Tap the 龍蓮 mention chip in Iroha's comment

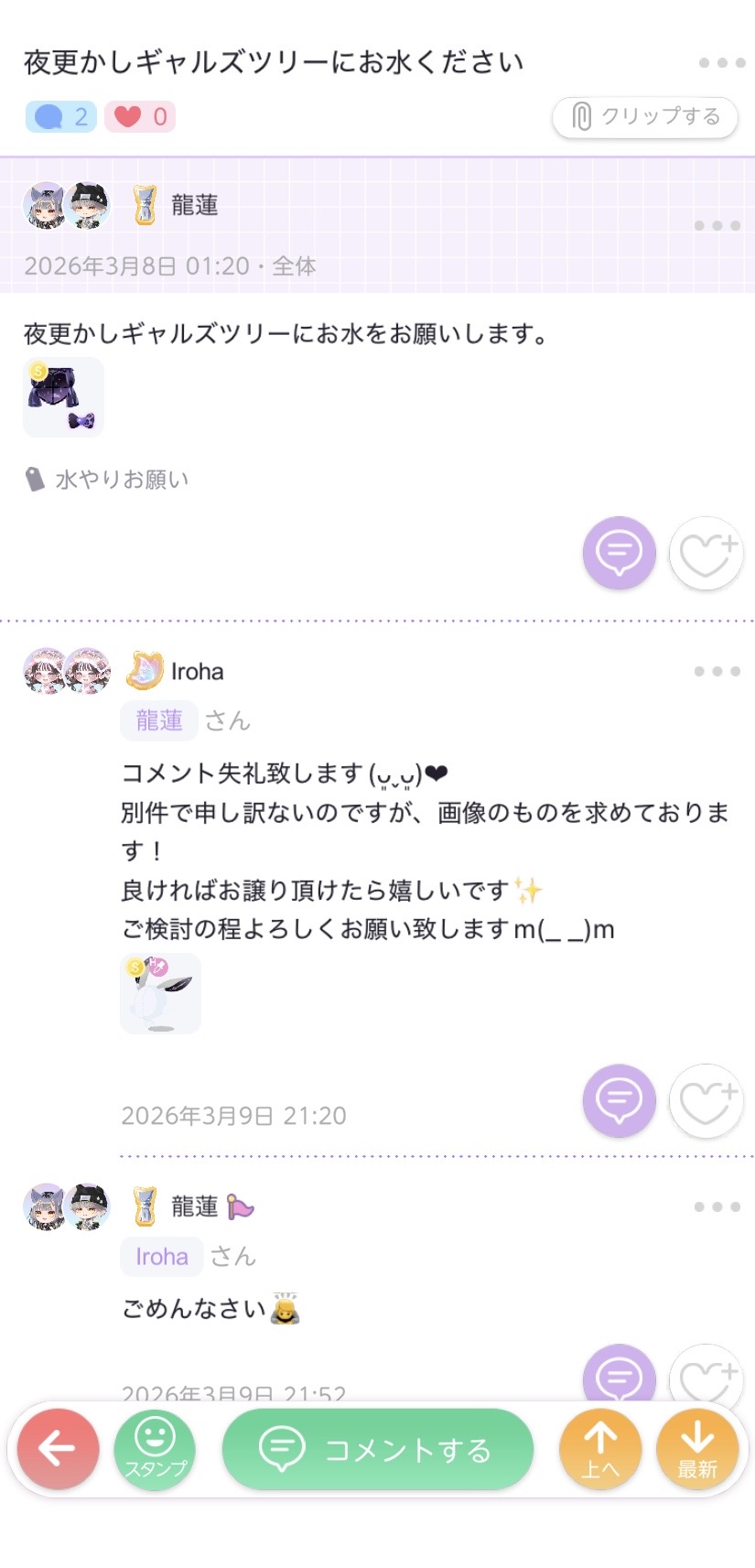[159, 721]
